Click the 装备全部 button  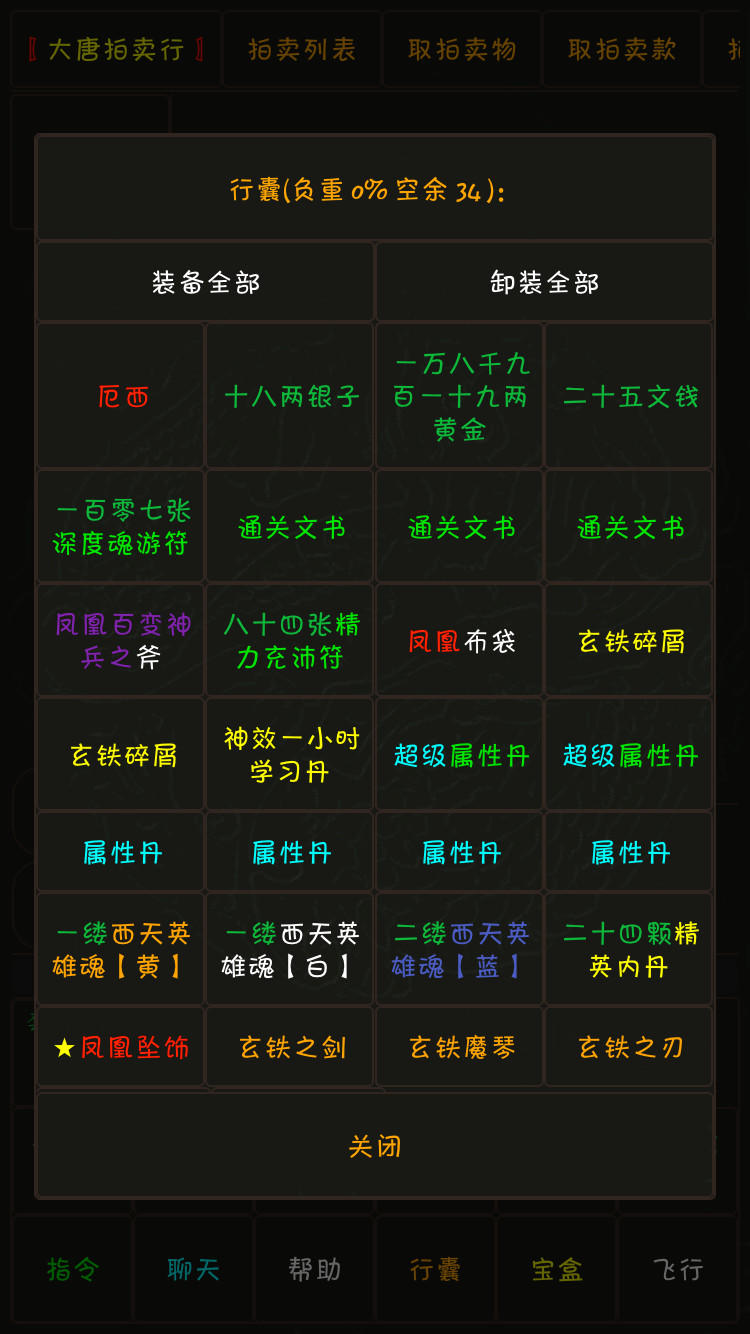coord(204,282)
